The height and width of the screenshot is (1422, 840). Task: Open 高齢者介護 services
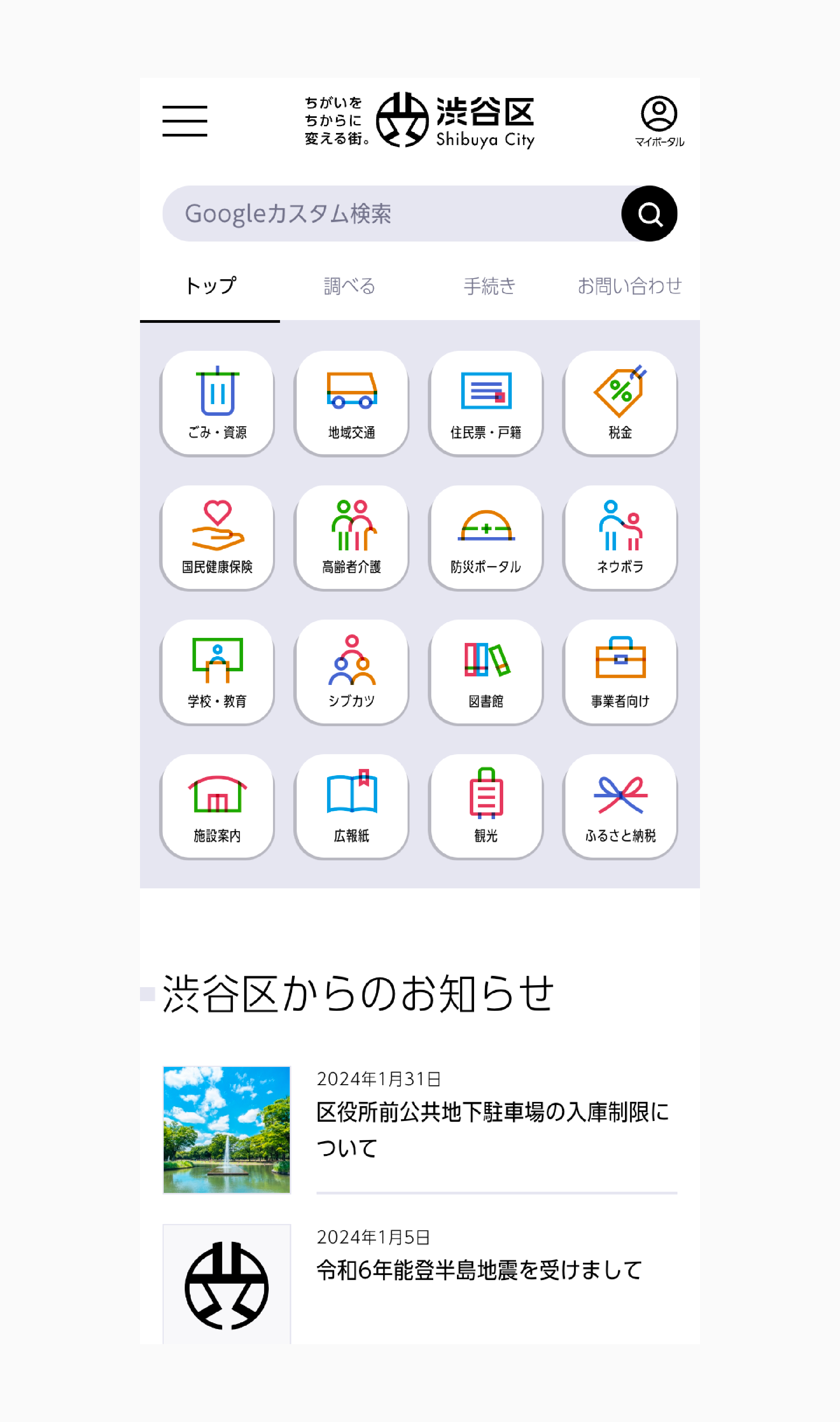point(352,537)
